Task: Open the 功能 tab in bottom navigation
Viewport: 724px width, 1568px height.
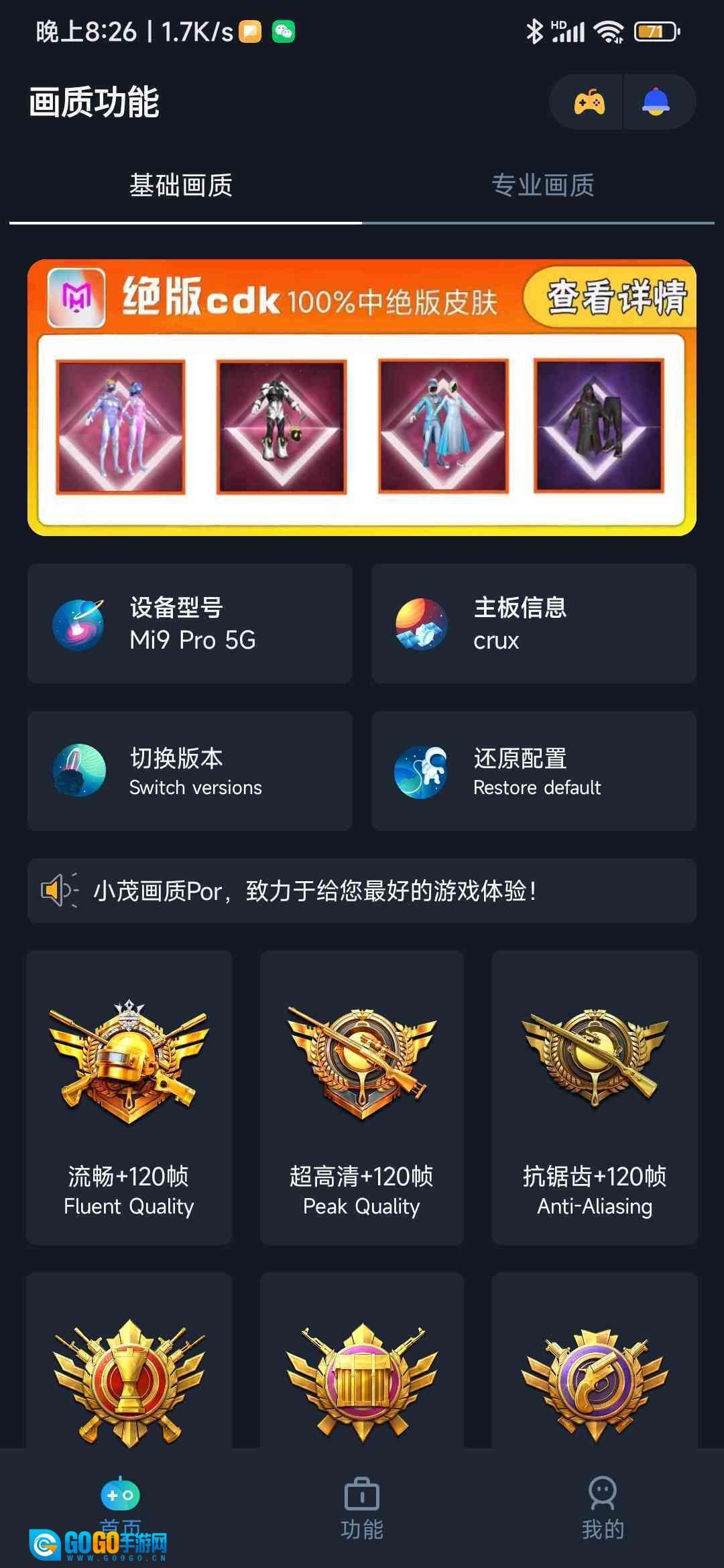Action: click(362, 1506)
